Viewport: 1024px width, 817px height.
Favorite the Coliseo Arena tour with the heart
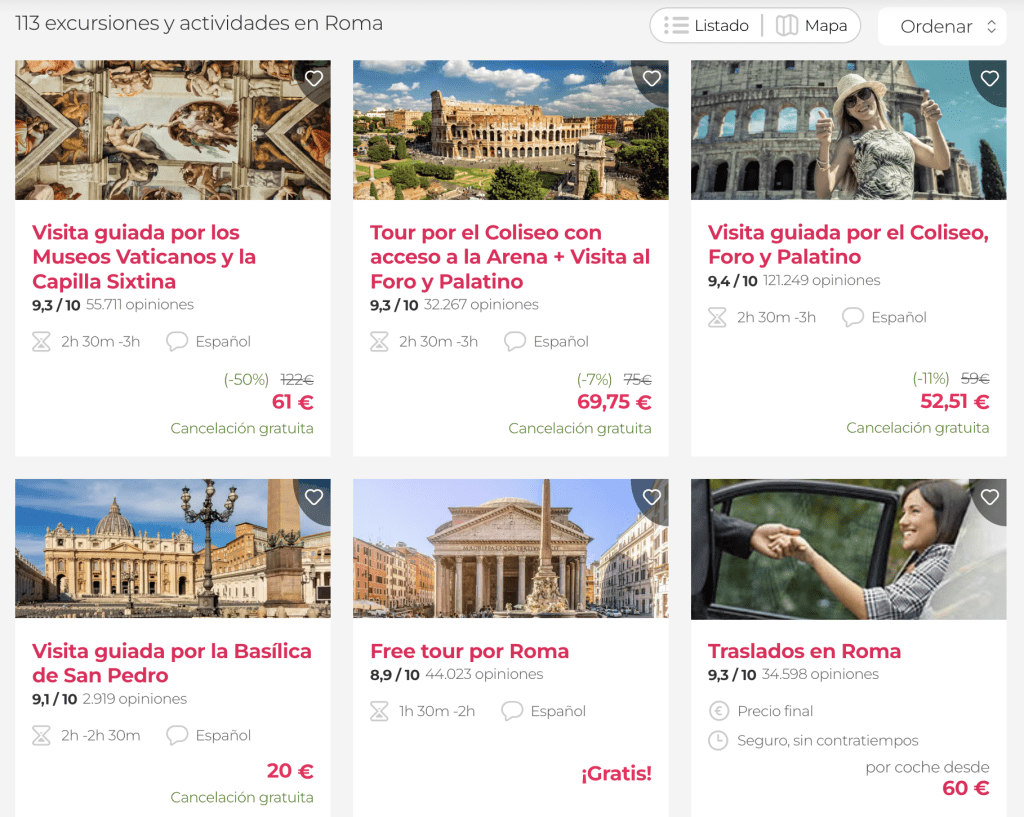tap(652, 78)
